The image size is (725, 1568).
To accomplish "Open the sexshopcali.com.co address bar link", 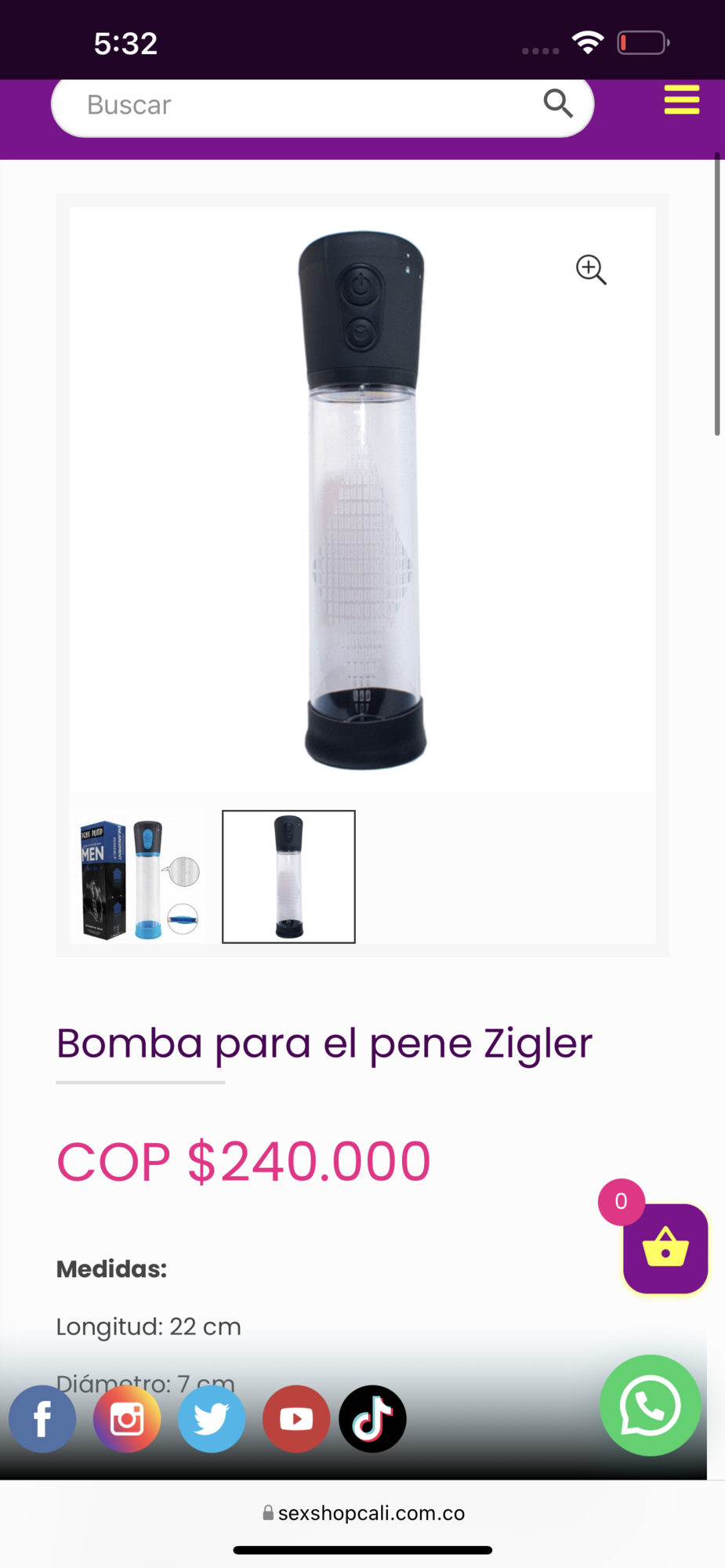I will 362,1513.
